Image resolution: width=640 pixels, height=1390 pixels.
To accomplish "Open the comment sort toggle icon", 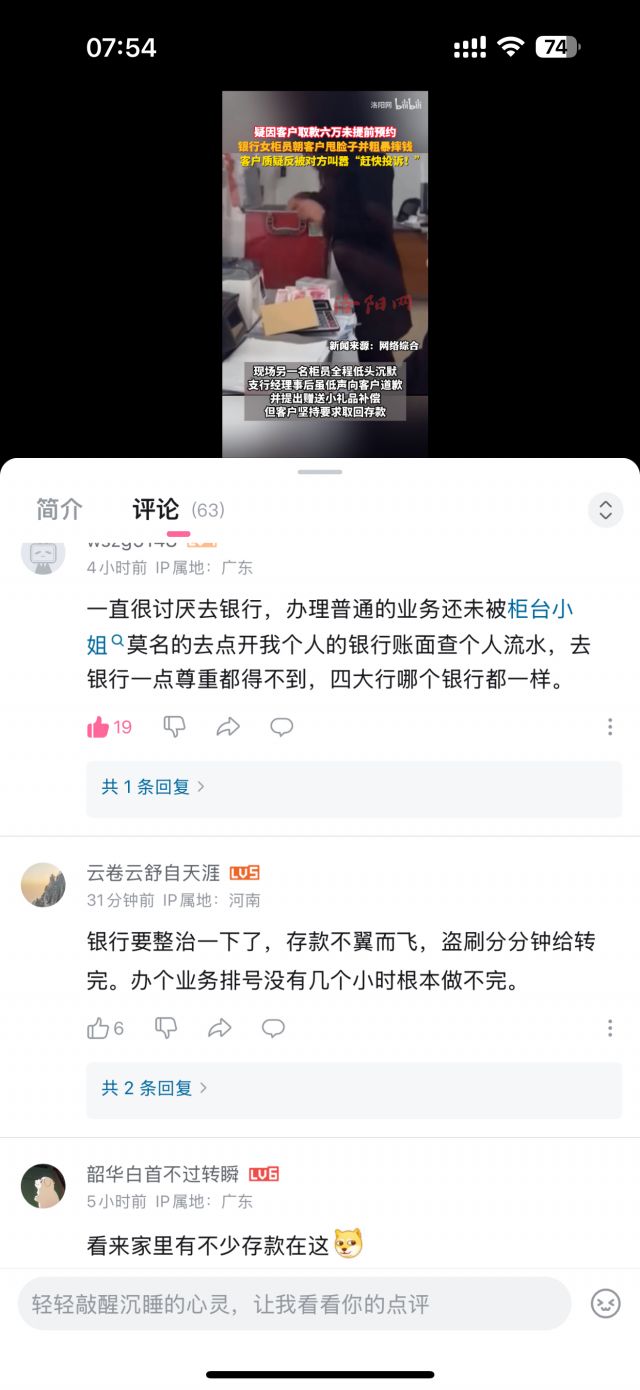I will (x=605, y=510).
